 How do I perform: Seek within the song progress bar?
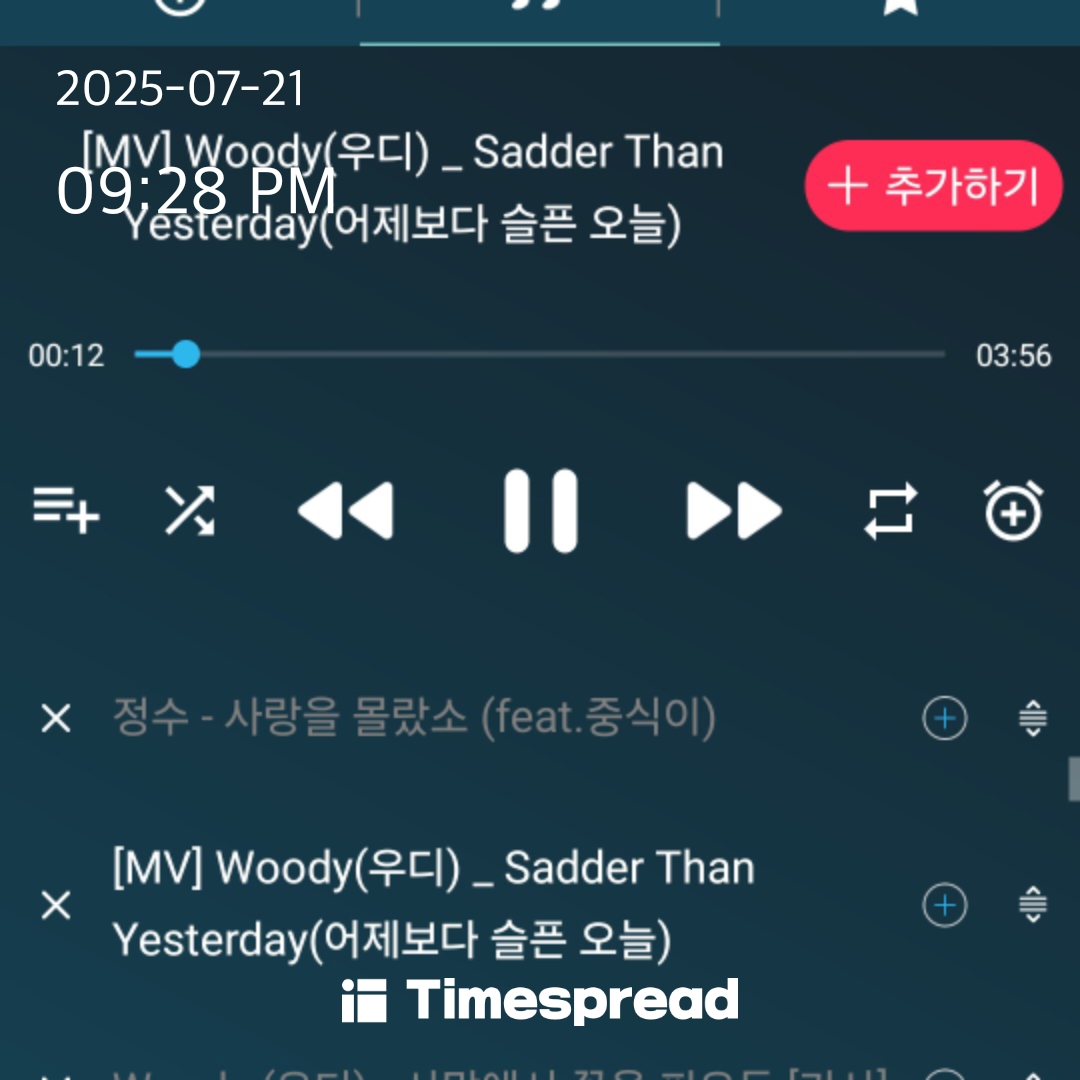click(x=540, y=354)
